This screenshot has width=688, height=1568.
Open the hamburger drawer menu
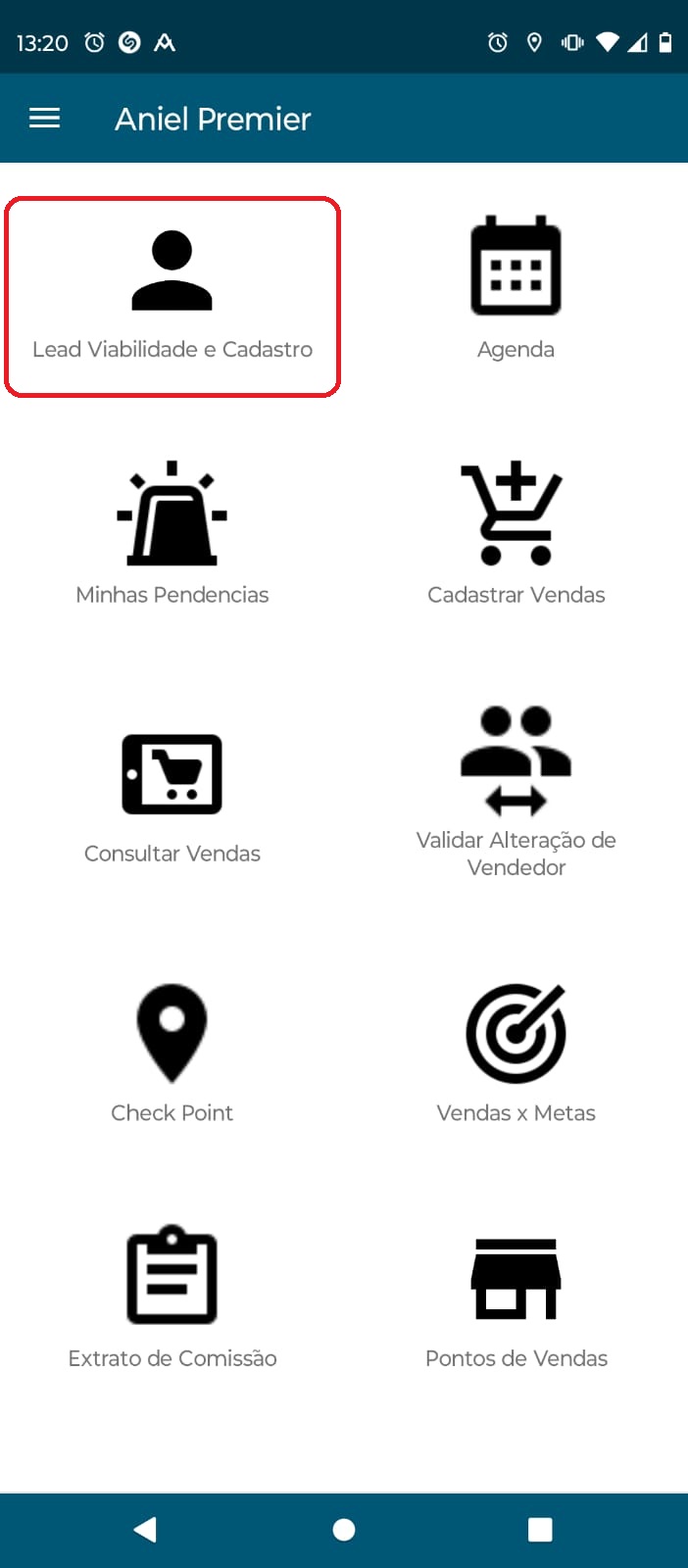(44, 119)
